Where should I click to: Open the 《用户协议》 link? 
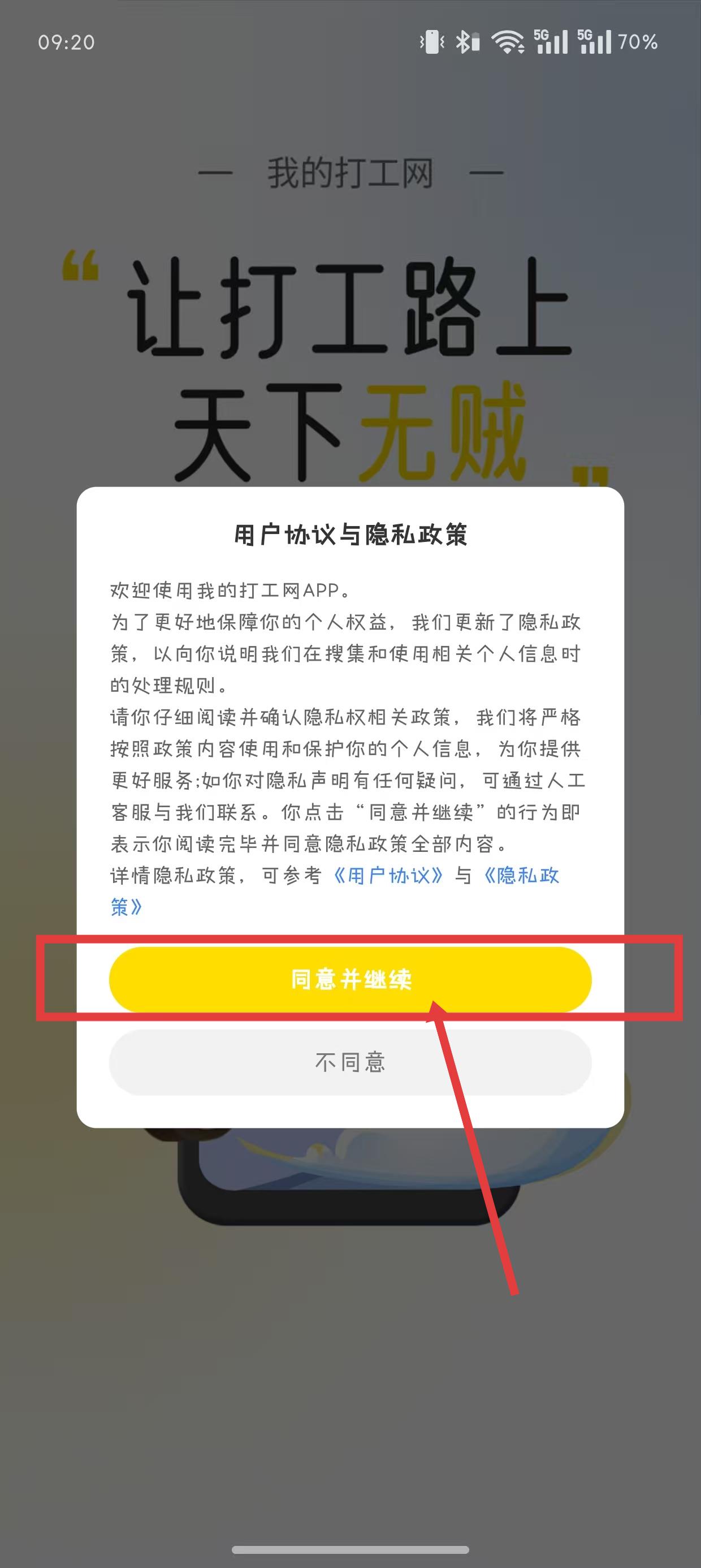(388, 875)
